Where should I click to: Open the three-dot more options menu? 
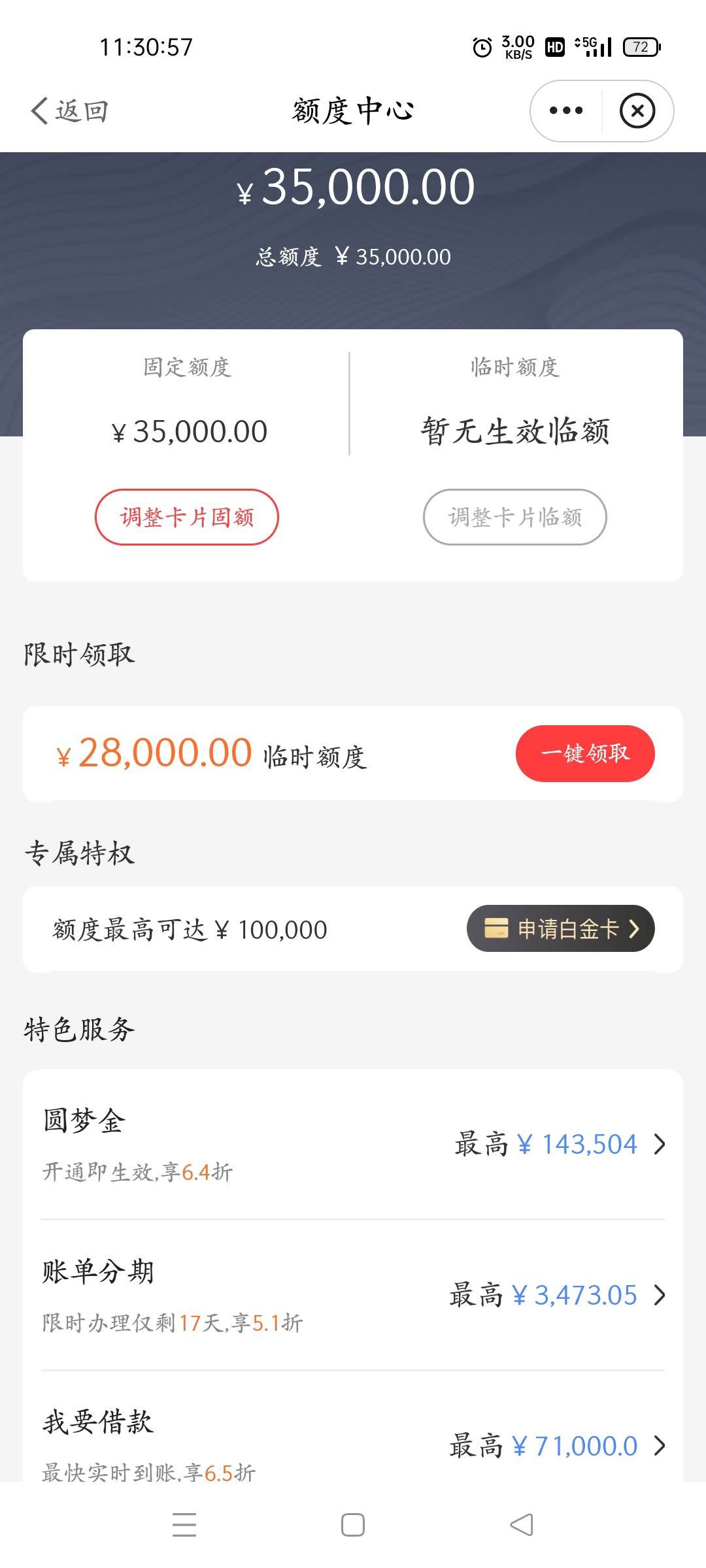(x=566, y=111)
